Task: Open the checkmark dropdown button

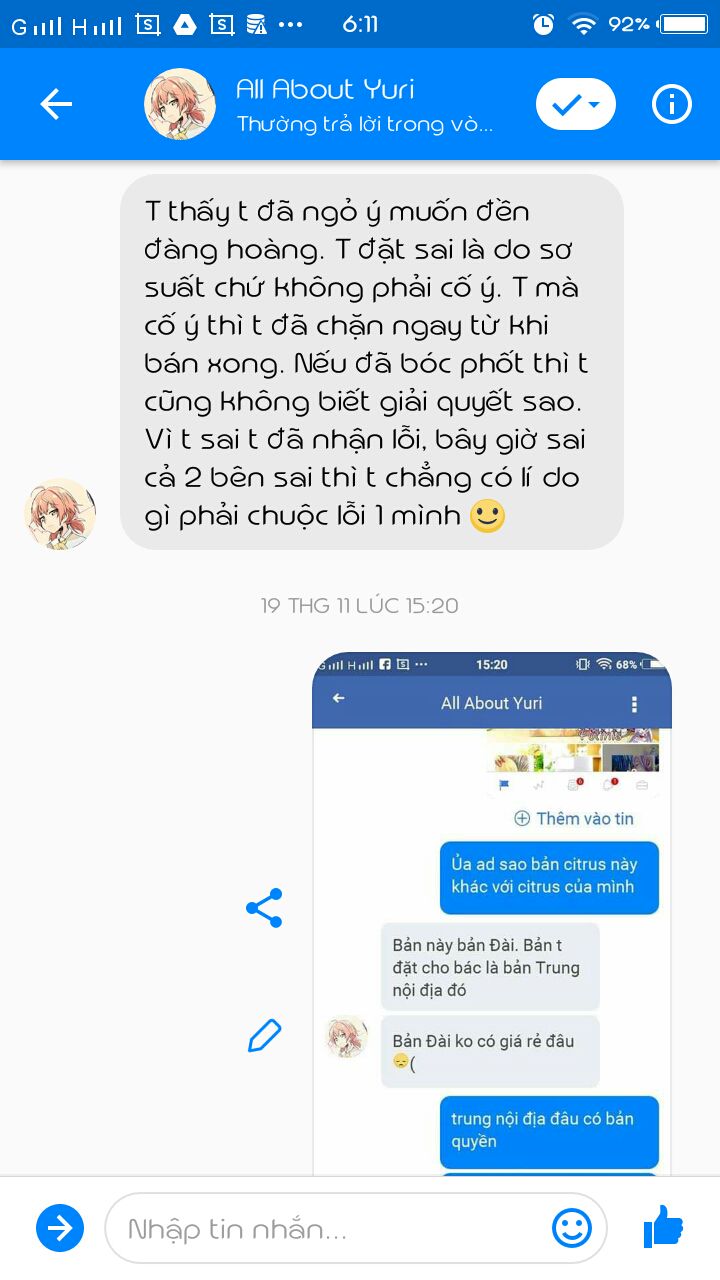Action: 575,104
